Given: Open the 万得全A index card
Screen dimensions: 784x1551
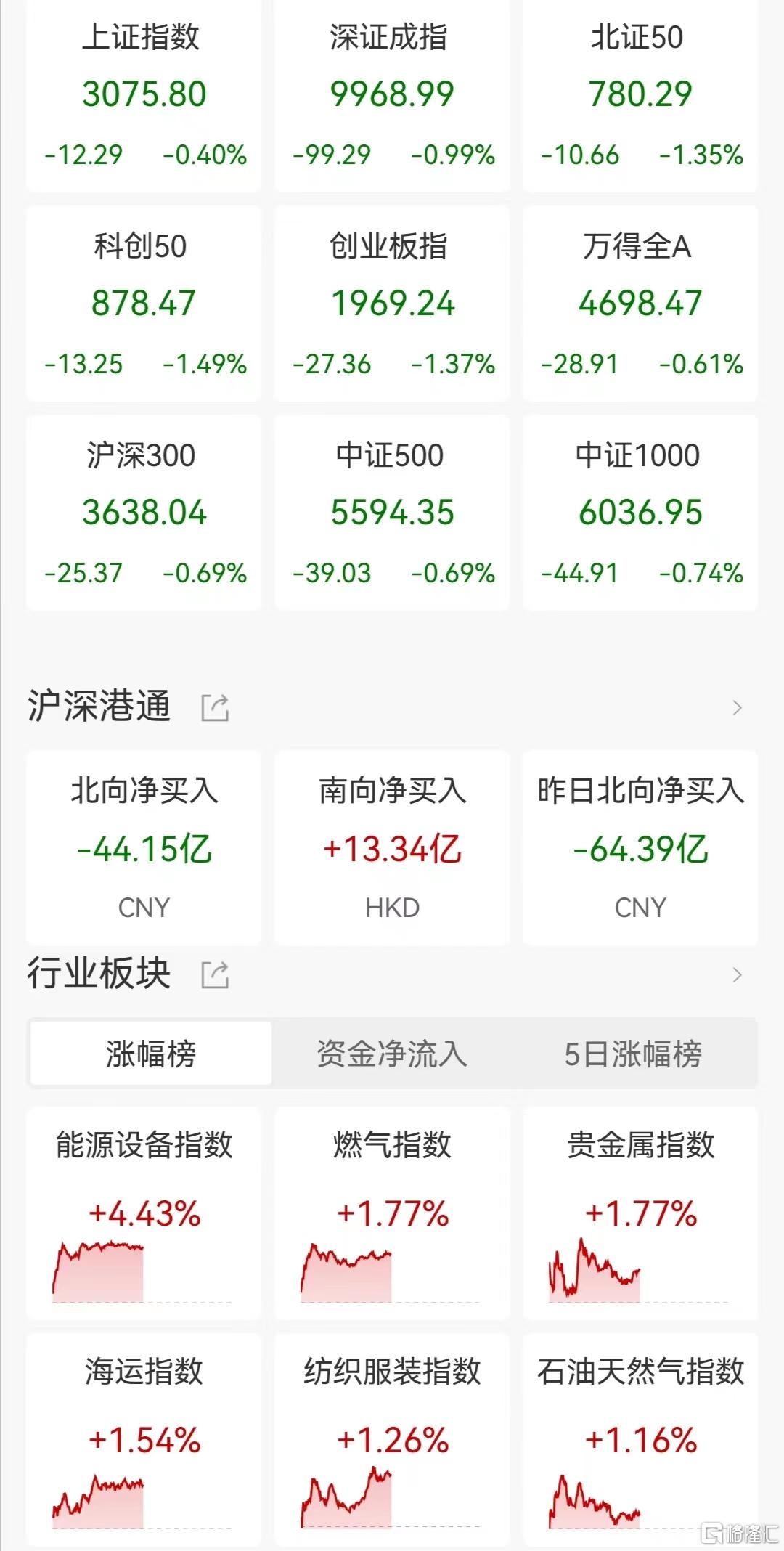Looking at the screenshot, I should point(640,304).
